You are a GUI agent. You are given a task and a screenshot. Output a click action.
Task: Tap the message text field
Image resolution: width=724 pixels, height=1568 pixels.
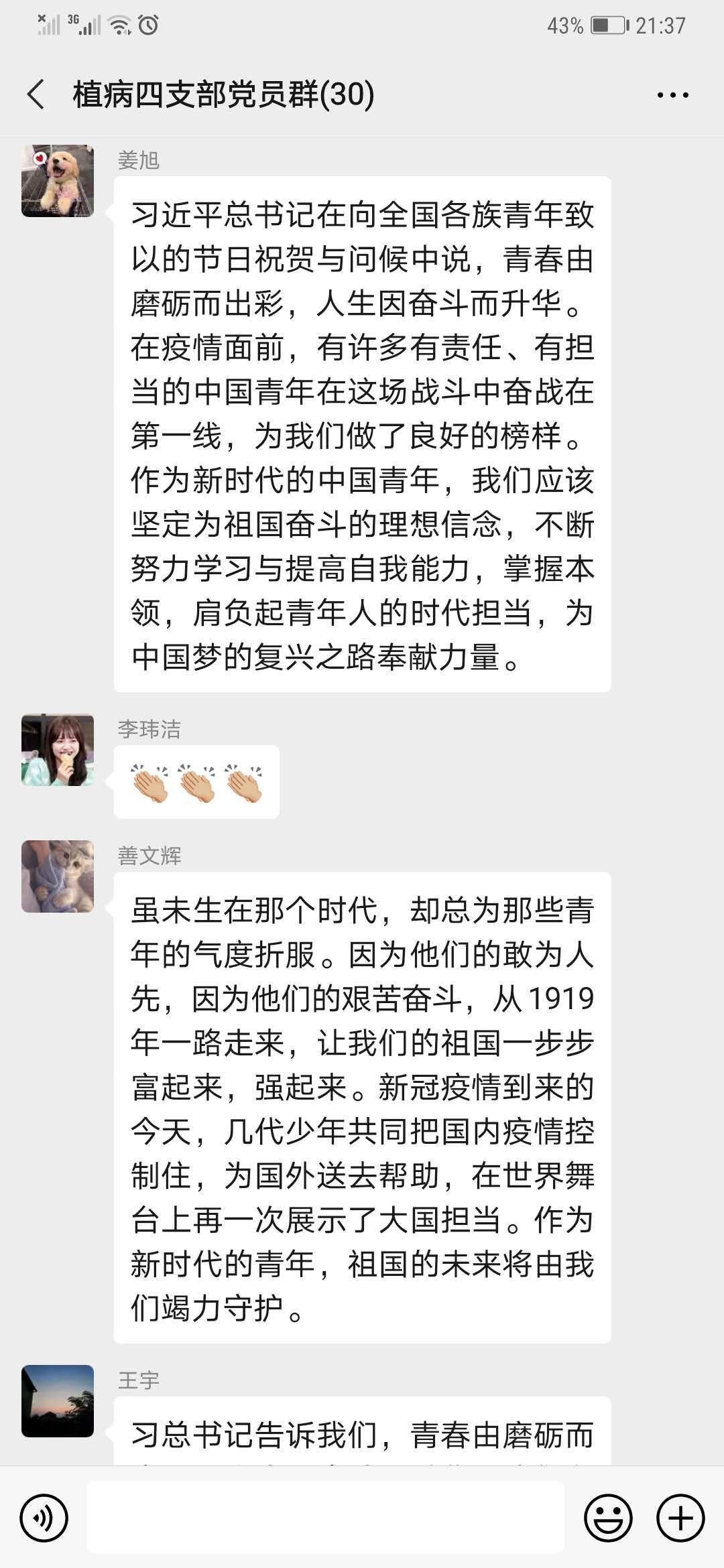[326, 1518]
